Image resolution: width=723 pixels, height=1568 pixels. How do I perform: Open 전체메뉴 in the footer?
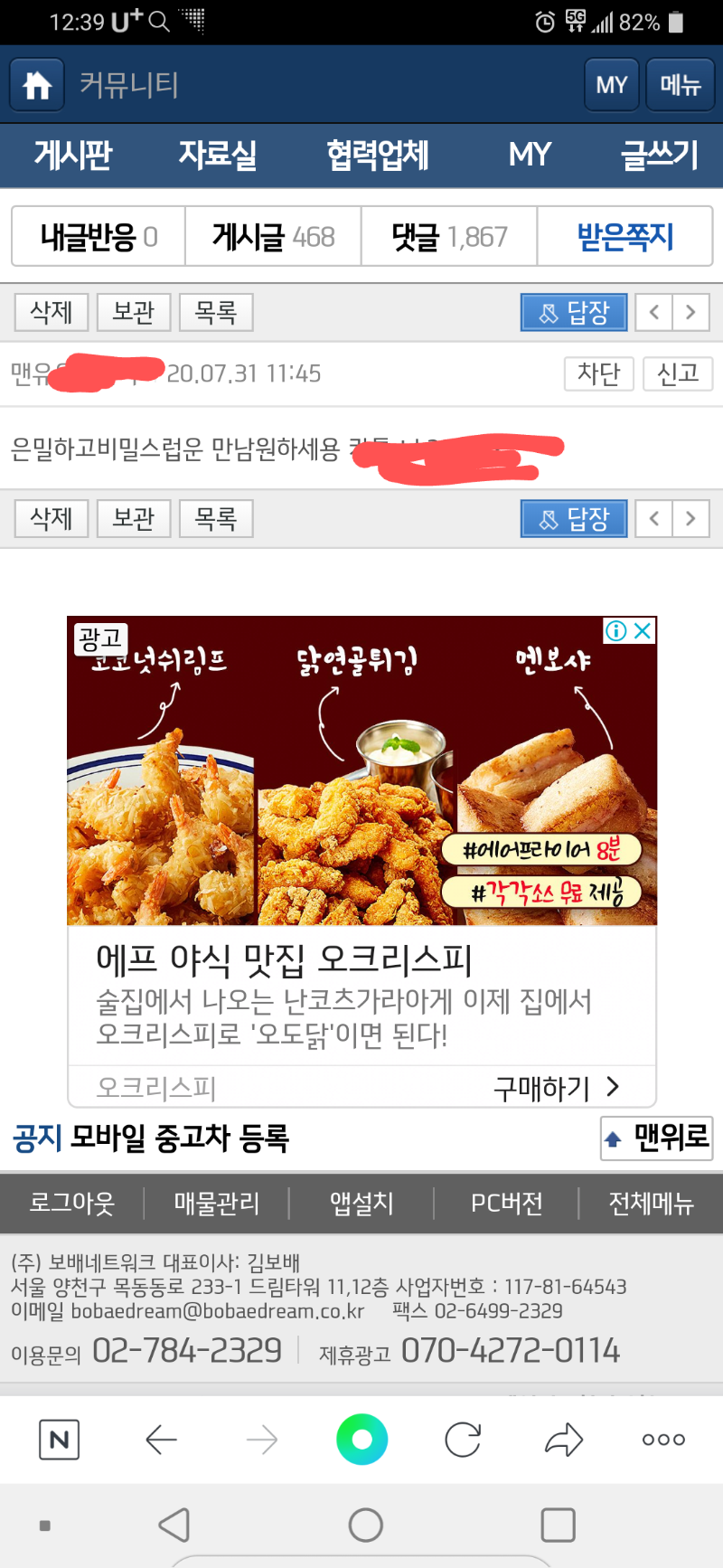coord(651,1203)
